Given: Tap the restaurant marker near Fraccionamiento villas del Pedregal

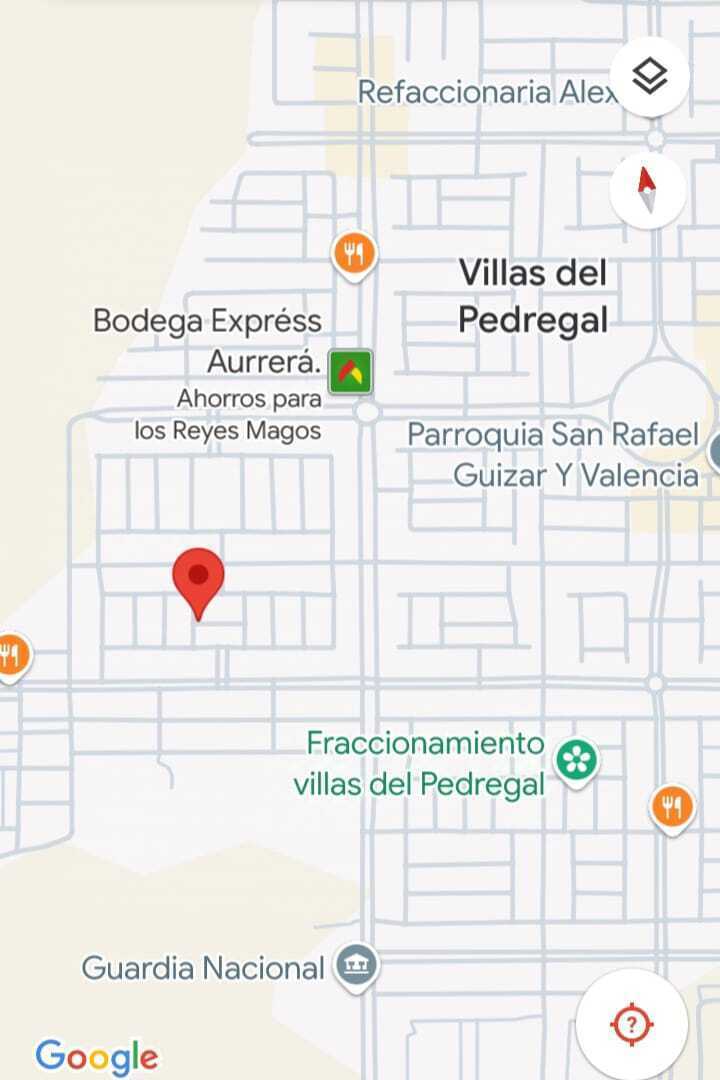Looking at the screenshot, I should (x=672, y=806).
